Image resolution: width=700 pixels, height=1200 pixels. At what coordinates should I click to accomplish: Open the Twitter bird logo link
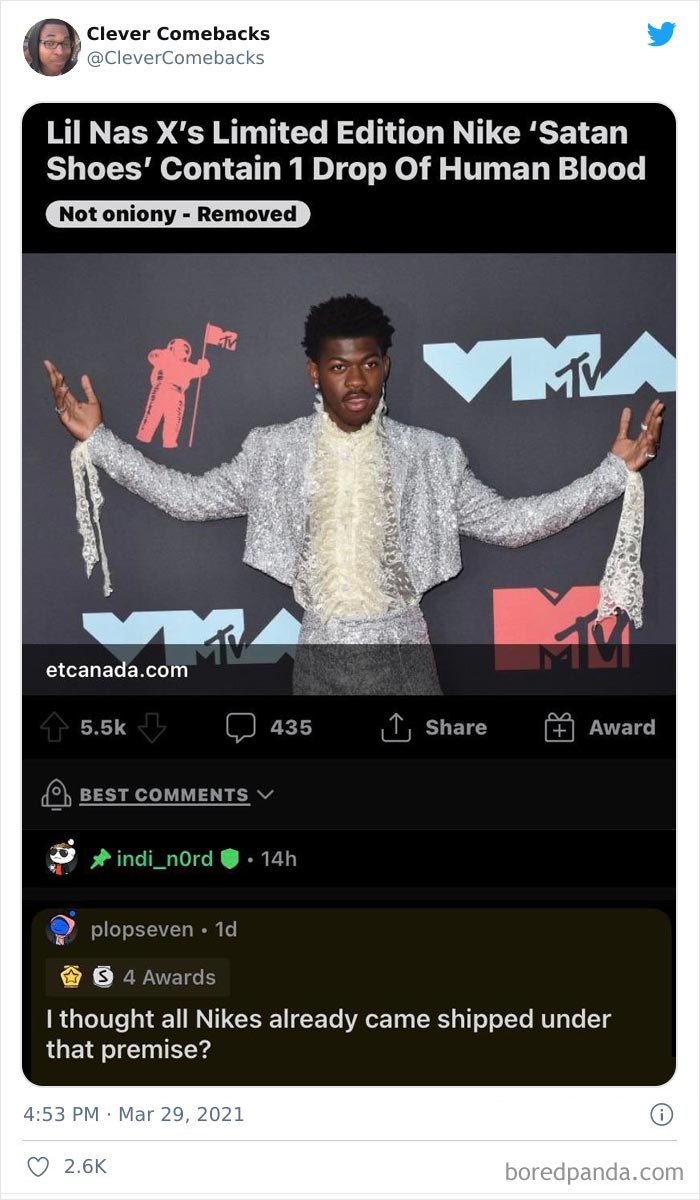point(661,34)
